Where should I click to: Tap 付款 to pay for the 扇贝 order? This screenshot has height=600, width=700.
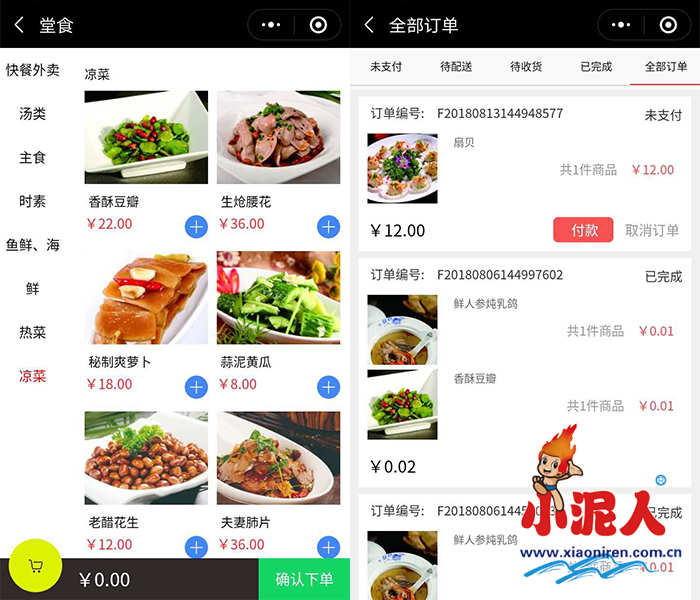tap(584, 230)
